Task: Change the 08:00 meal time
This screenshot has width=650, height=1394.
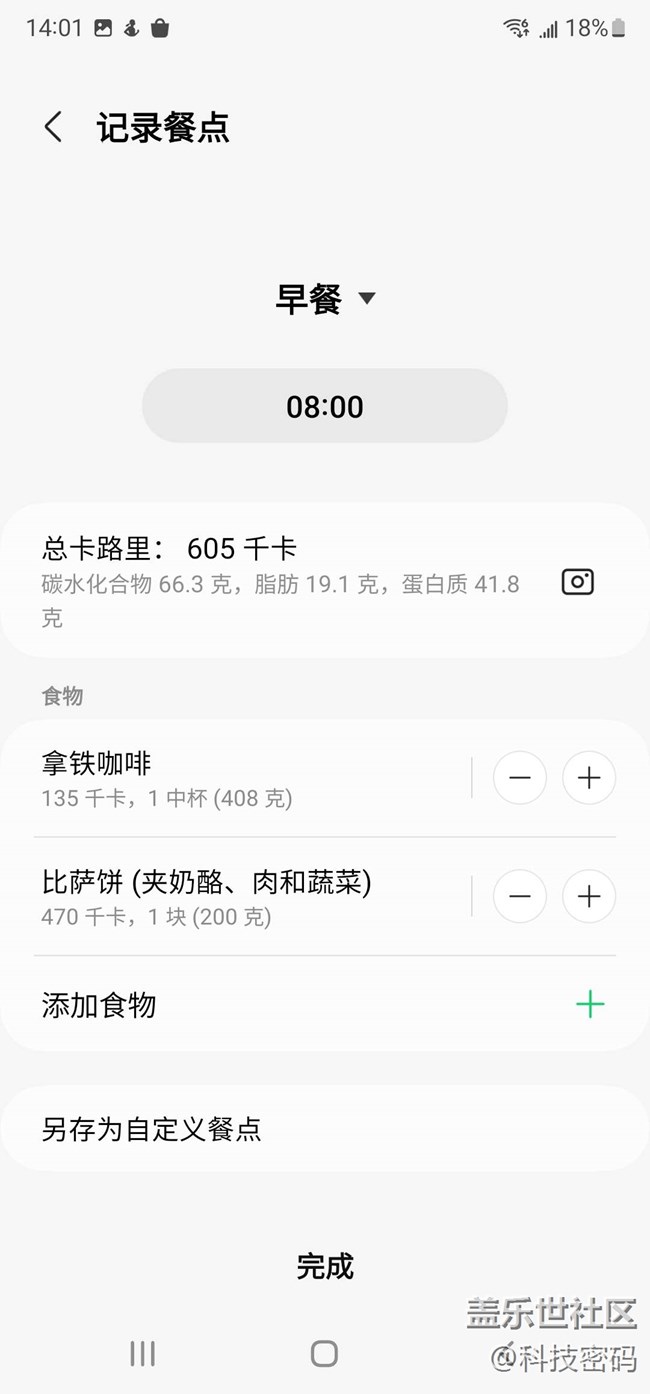Action: 325,406
